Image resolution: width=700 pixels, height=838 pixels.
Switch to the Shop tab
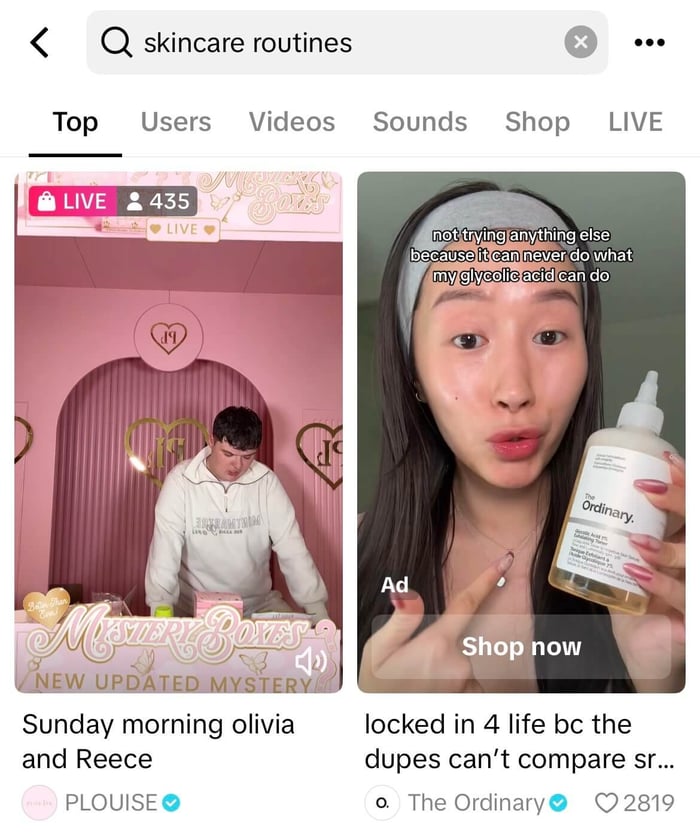(x=537, y=122)
